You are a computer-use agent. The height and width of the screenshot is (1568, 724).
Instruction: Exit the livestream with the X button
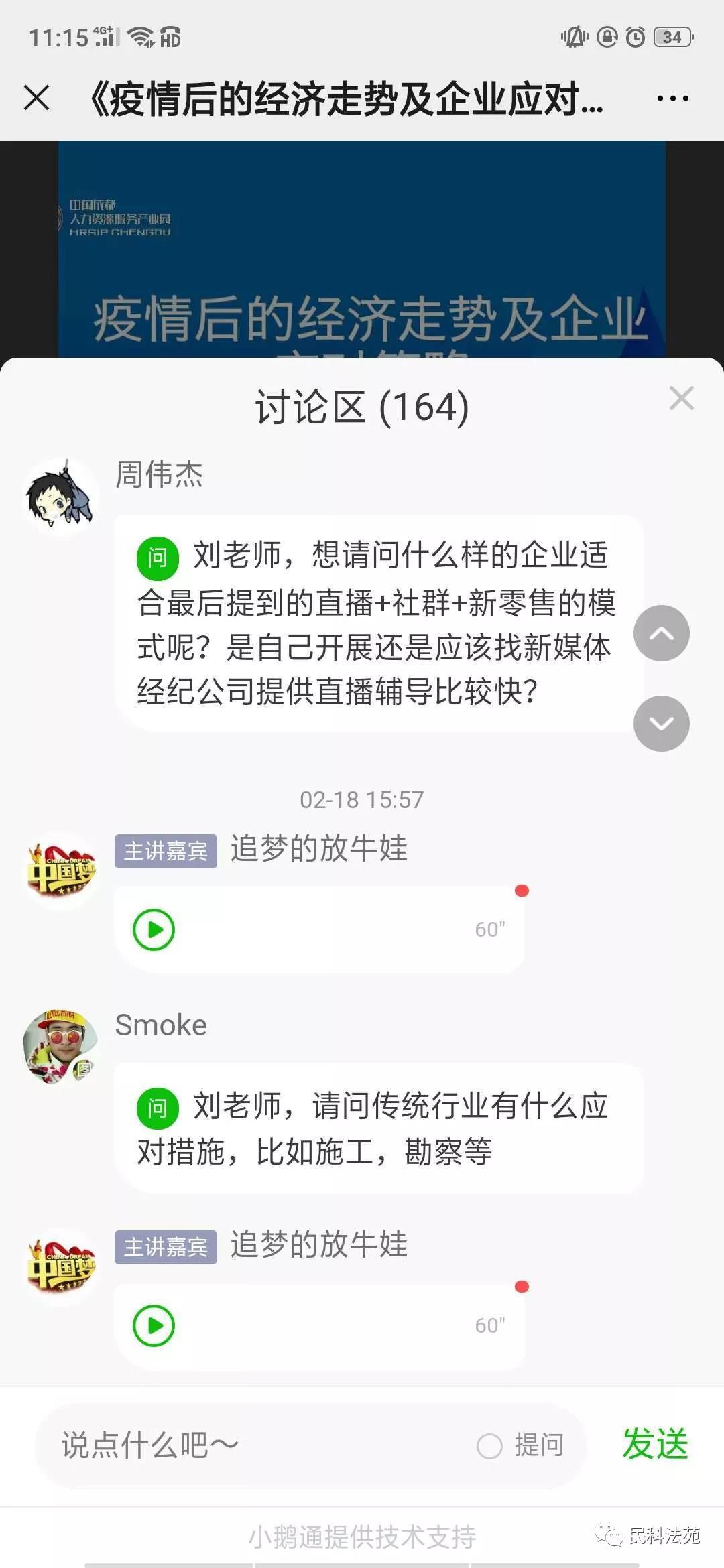coord(38,98)
